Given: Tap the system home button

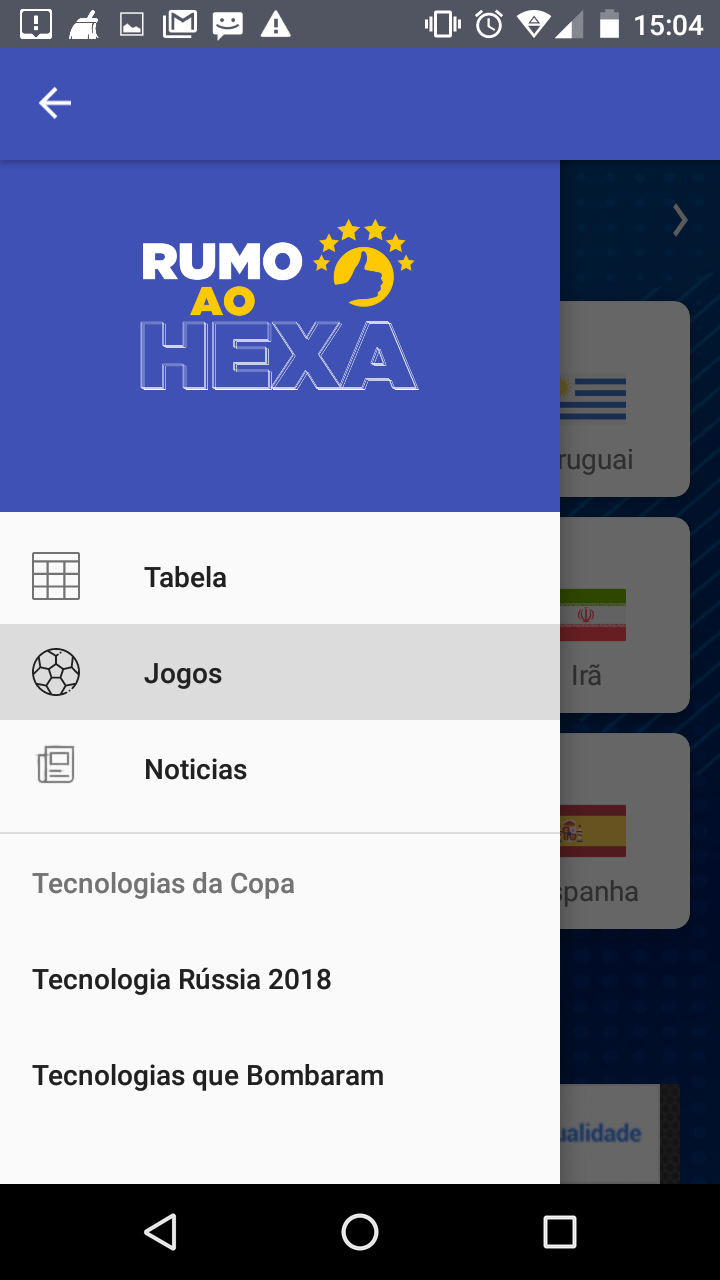Looking at the screenshot, I should point(360,1232).
